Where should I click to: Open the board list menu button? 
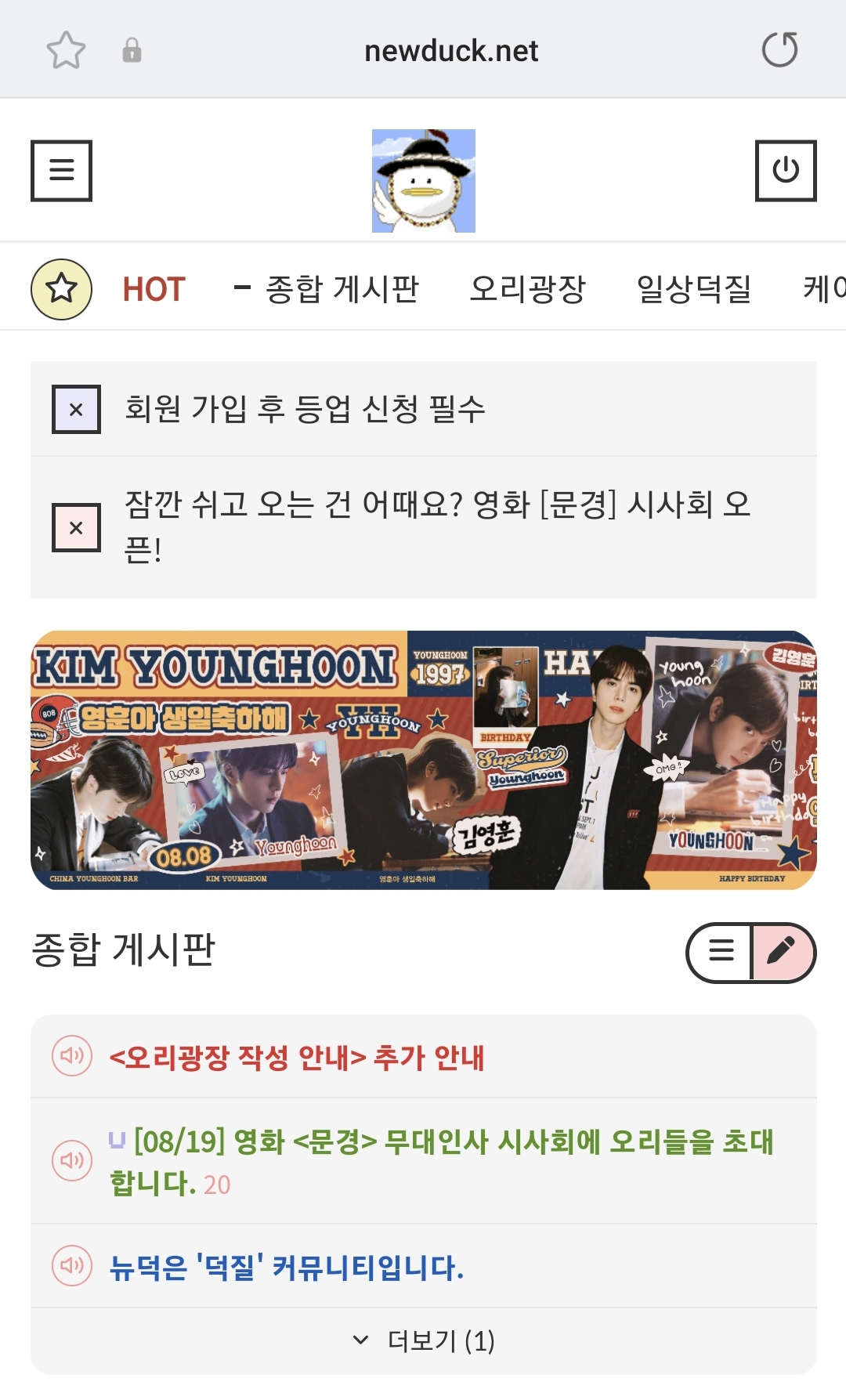tap(721, 952)
